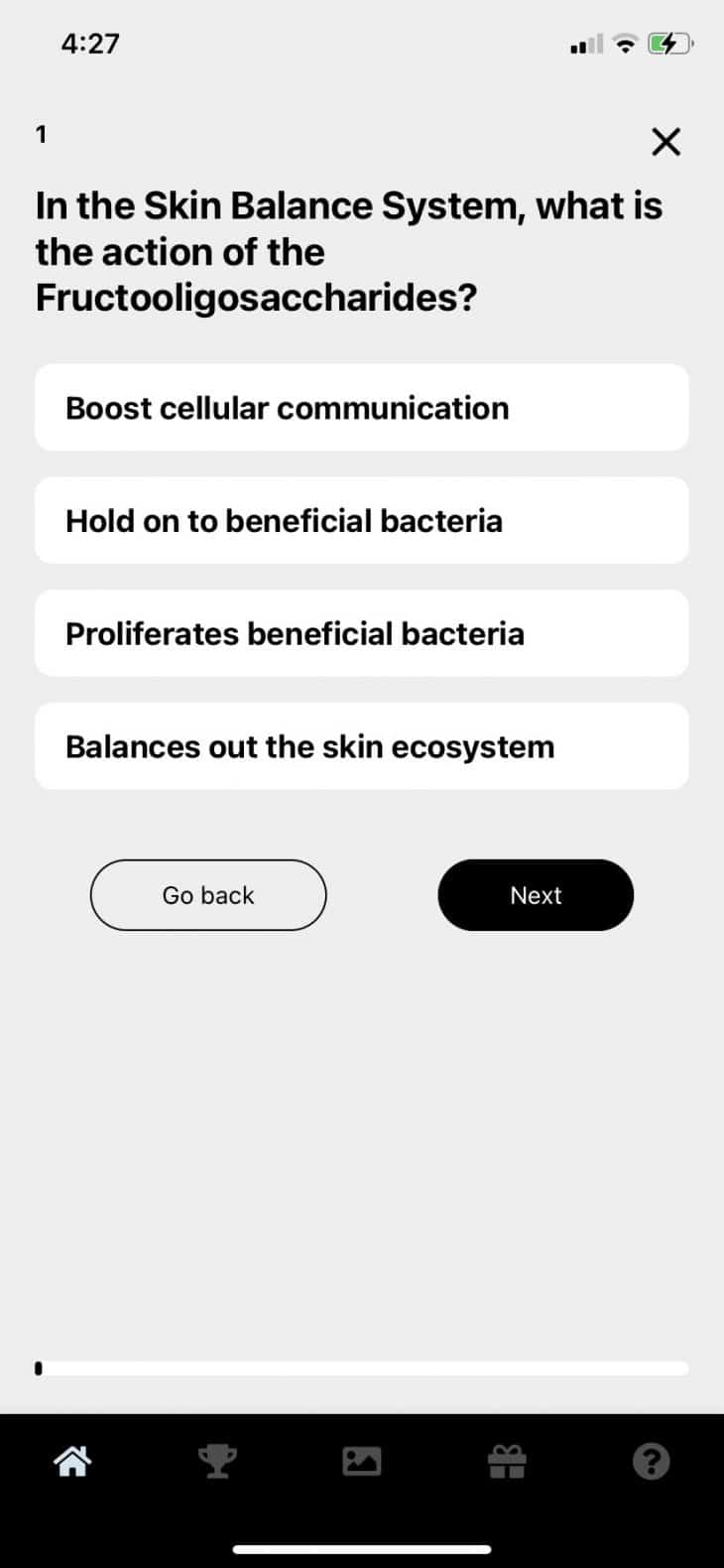
Task: Select 'Balances out the skin ecosystem'
Action: pos(361,746)
